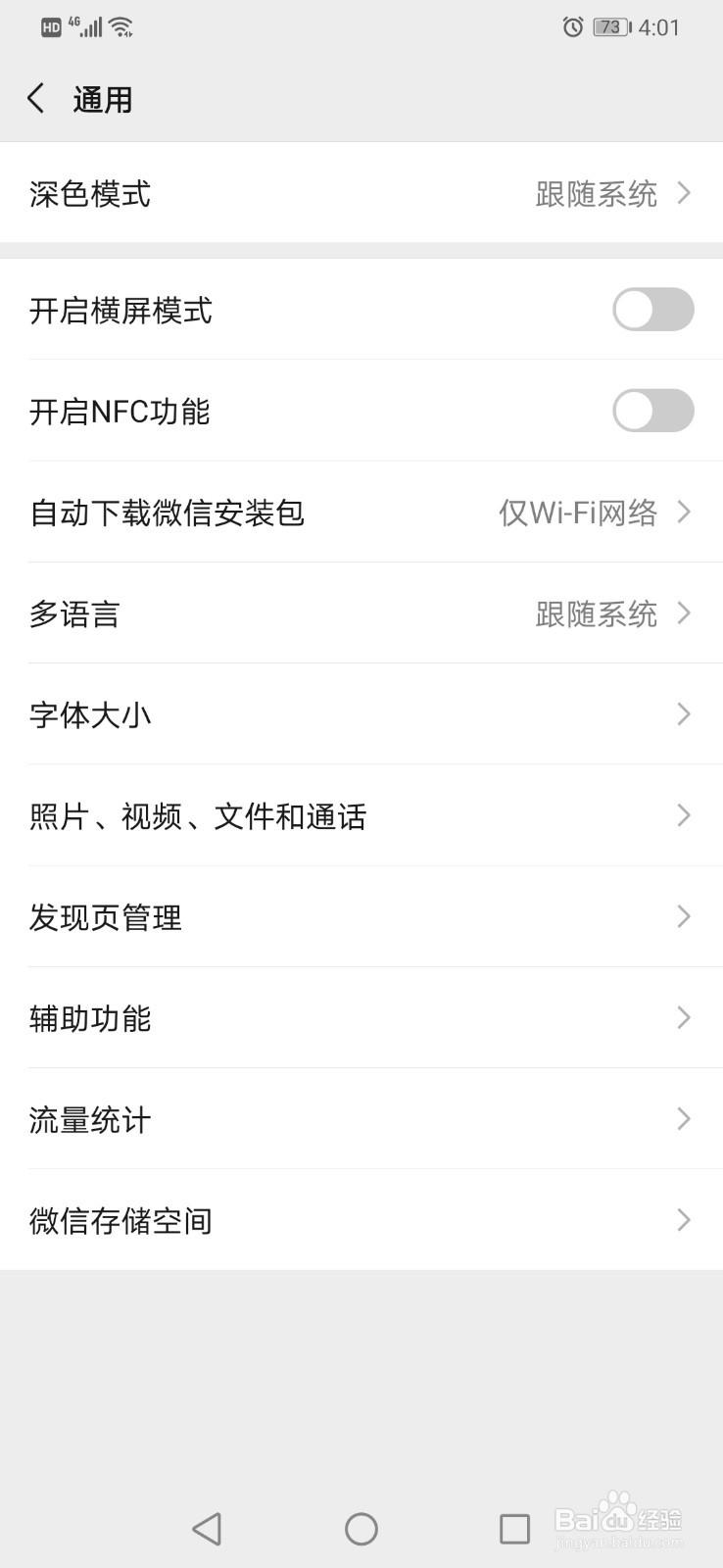View 流量统计 data usage statistics

click(x=361, y=1119)
